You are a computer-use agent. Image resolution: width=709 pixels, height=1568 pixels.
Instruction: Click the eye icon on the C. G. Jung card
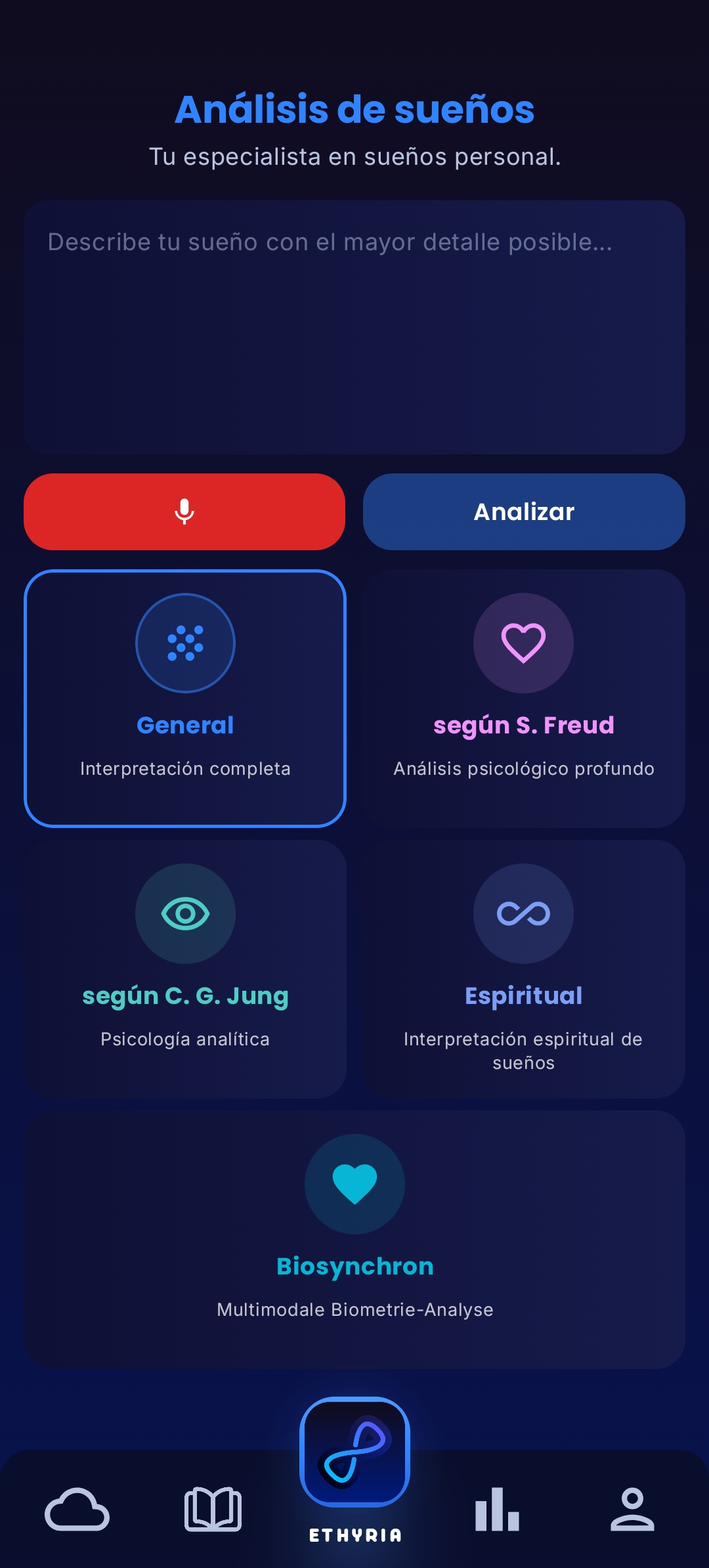(185, 914)
